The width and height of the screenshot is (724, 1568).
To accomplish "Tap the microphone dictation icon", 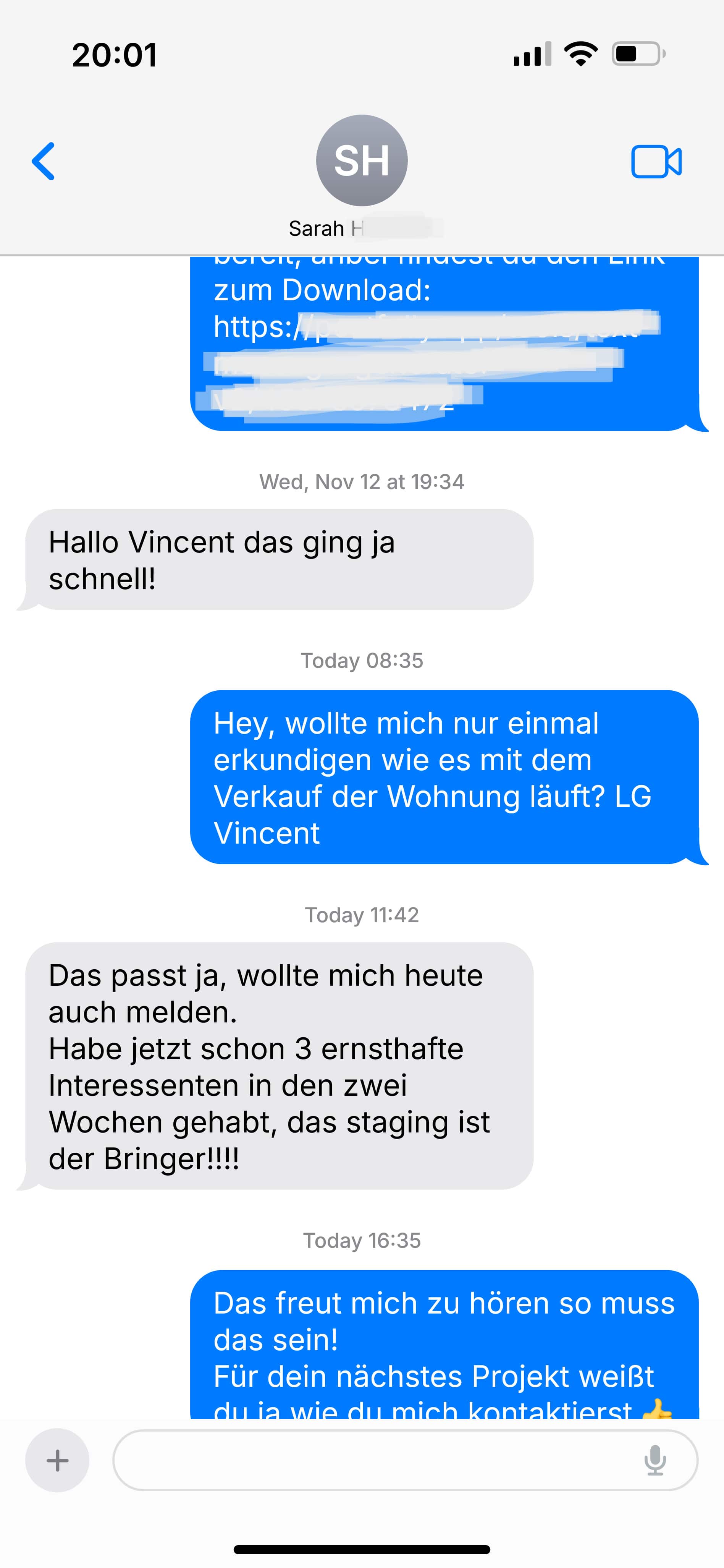I will (x=656, y=1461).
